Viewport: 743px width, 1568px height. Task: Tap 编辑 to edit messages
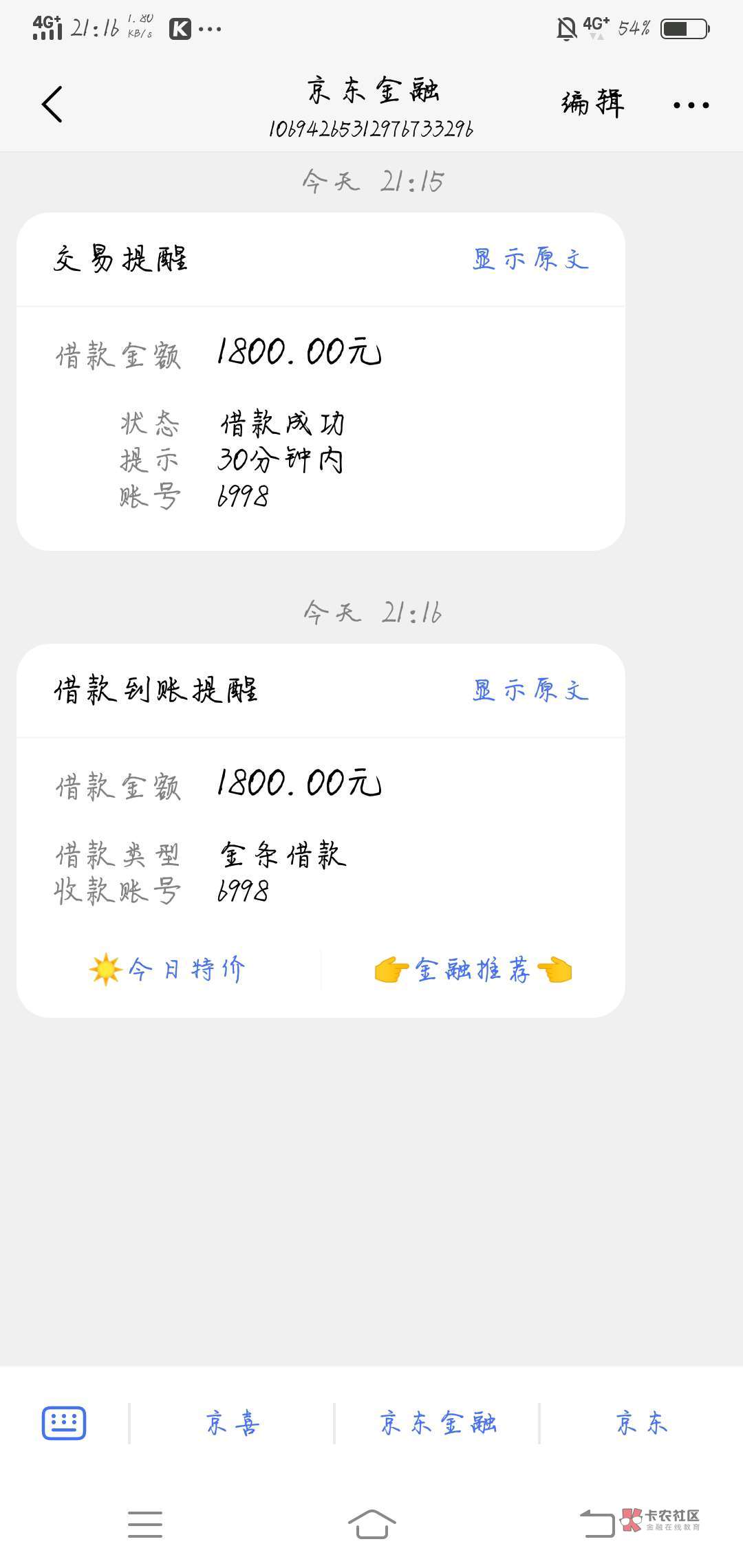[x=593, y=104]
